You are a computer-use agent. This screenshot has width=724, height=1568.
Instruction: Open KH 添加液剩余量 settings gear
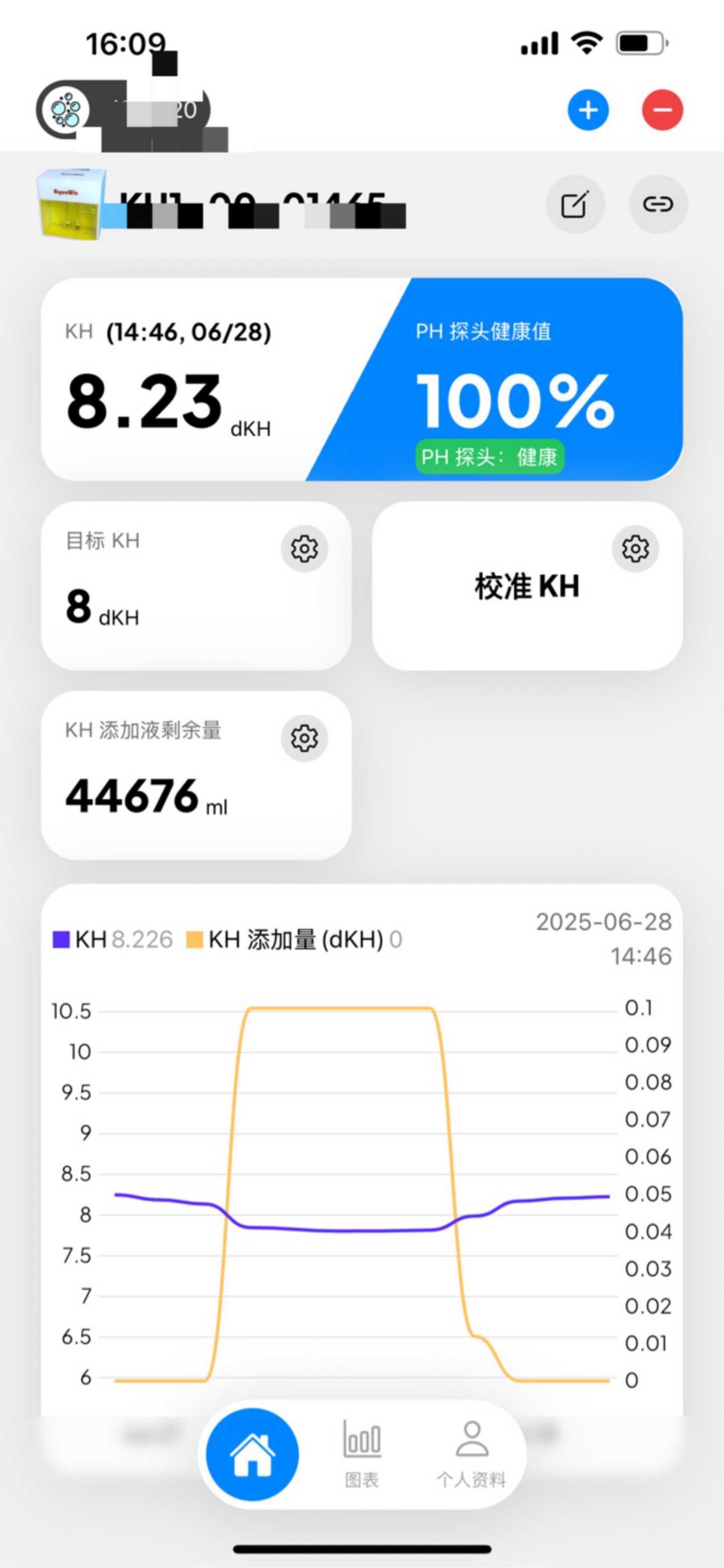point(304,738)
